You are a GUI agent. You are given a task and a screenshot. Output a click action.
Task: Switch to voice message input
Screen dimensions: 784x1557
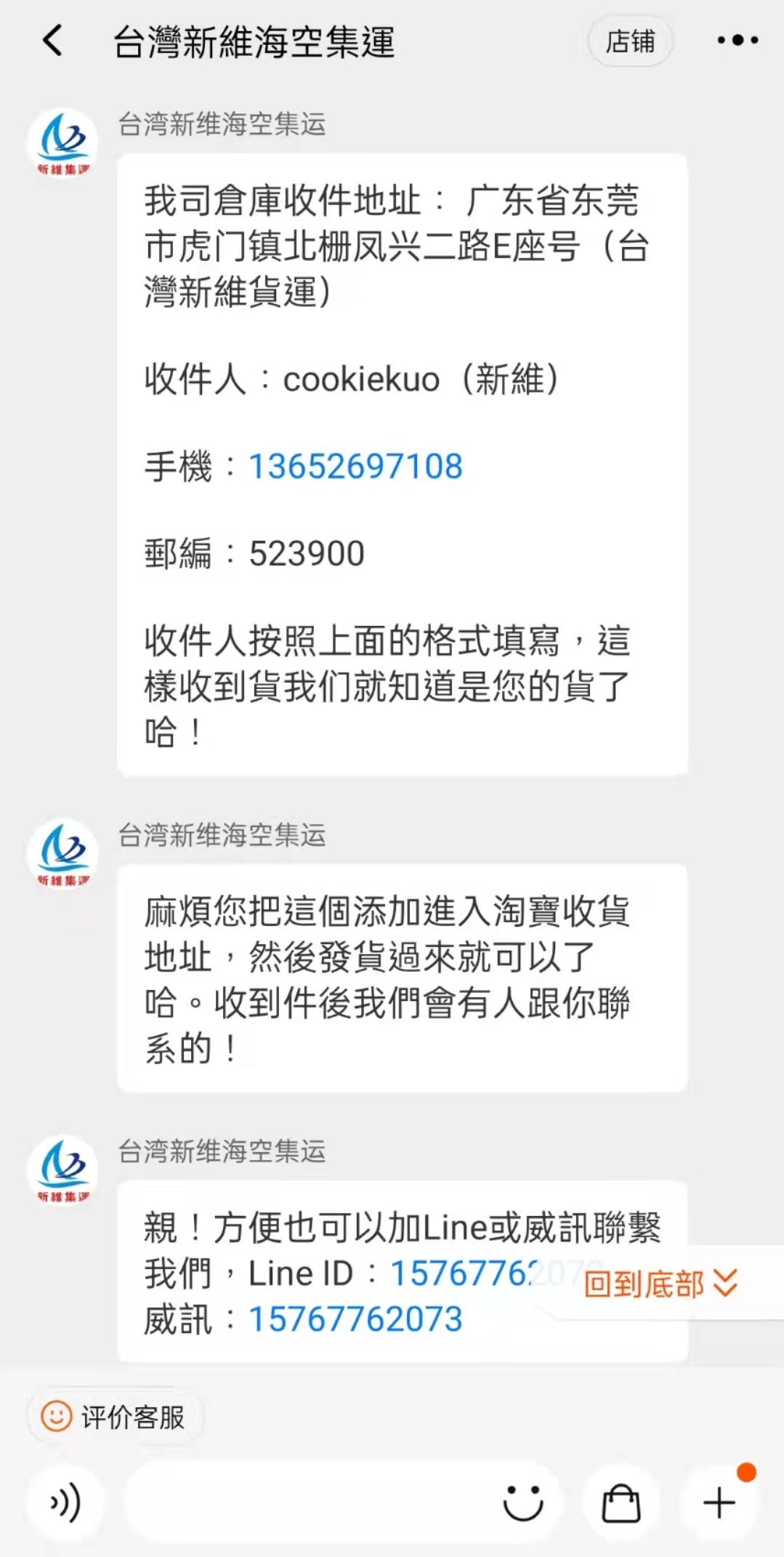click(65, 1502)
